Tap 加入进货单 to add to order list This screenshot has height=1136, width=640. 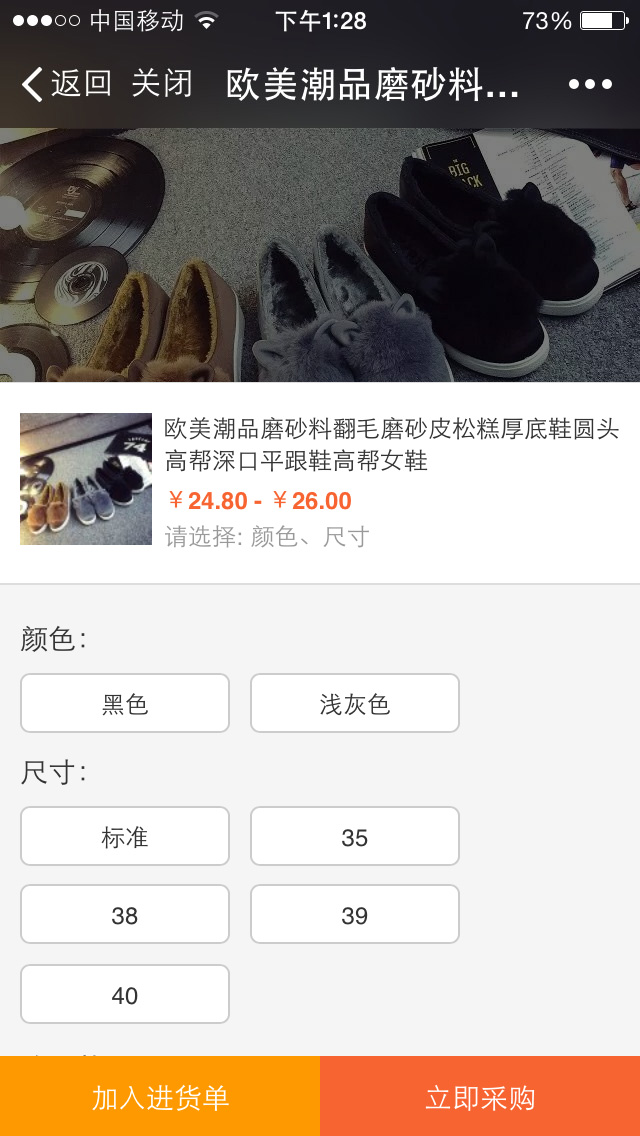160,1096
